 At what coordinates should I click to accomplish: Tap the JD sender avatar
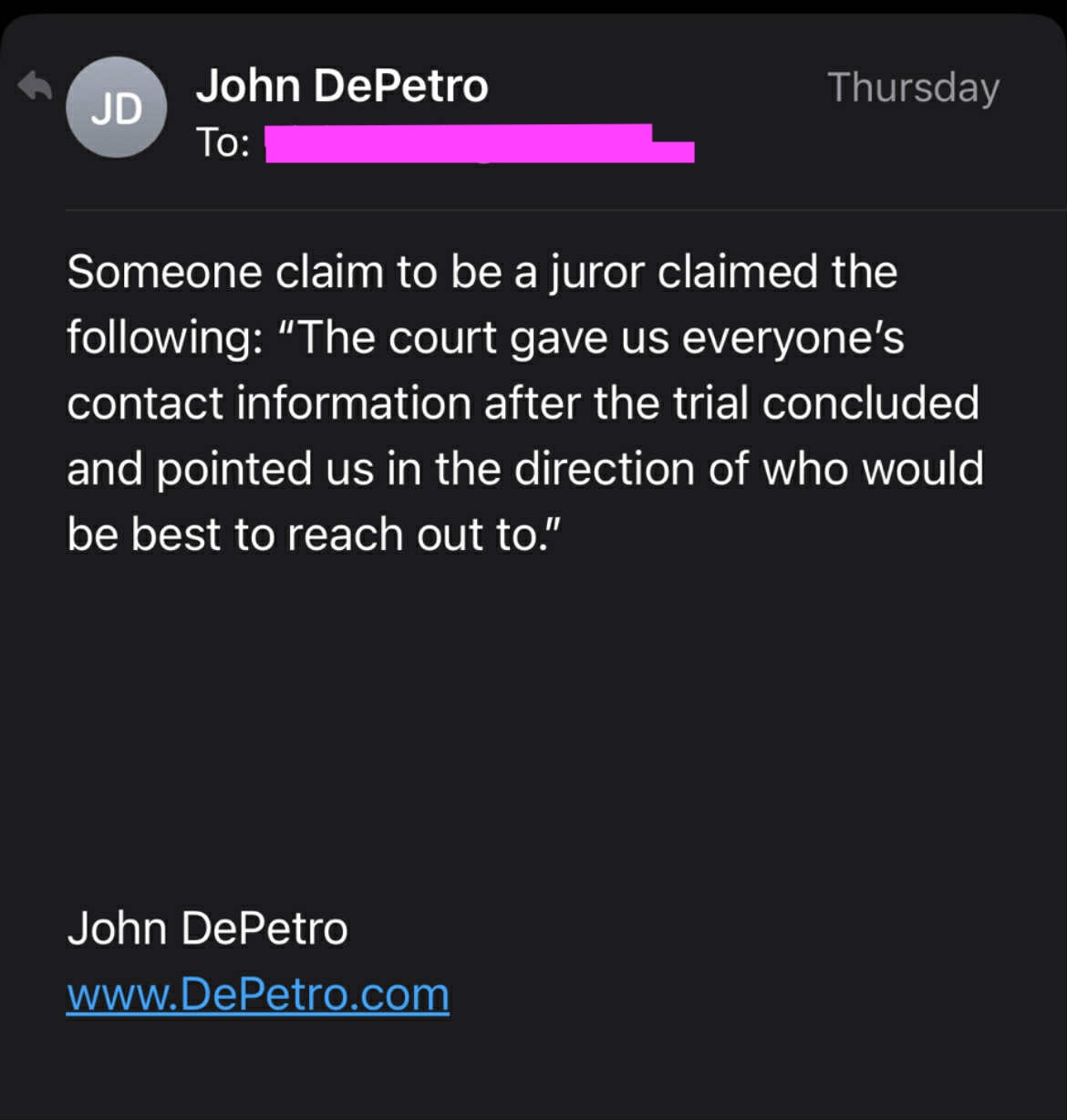(117, 108)
